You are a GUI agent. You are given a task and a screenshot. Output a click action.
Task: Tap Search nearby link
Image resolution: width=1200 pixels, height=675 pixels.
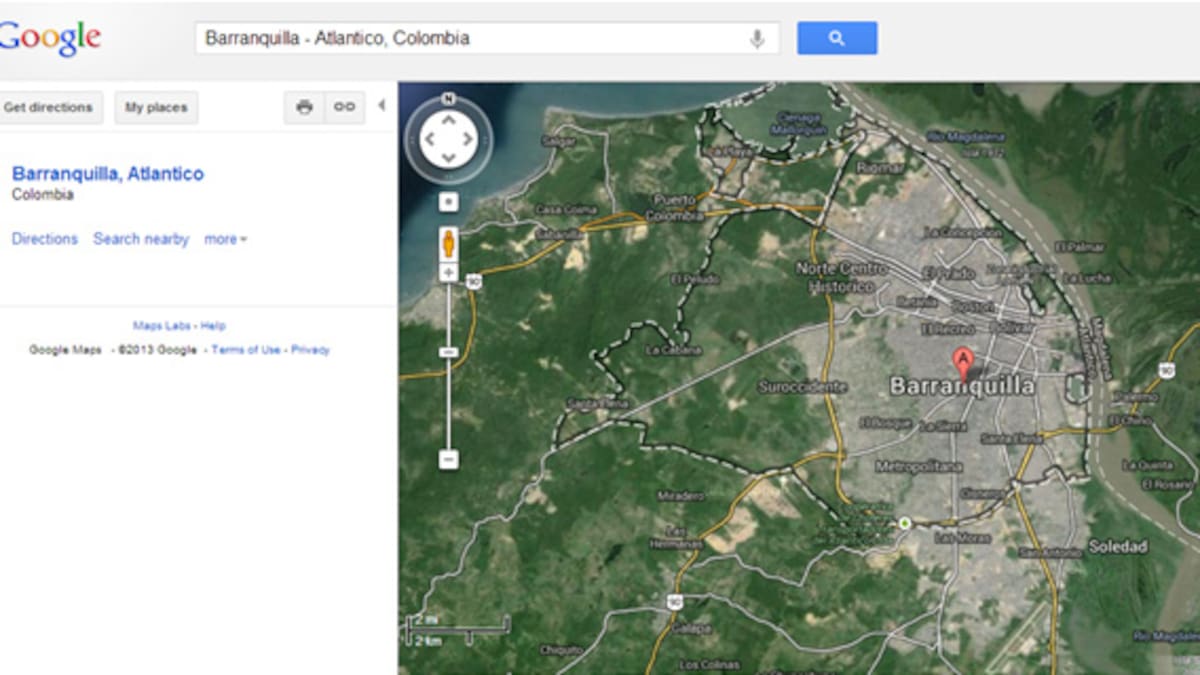pyautogui.click(x=141, y=239)
